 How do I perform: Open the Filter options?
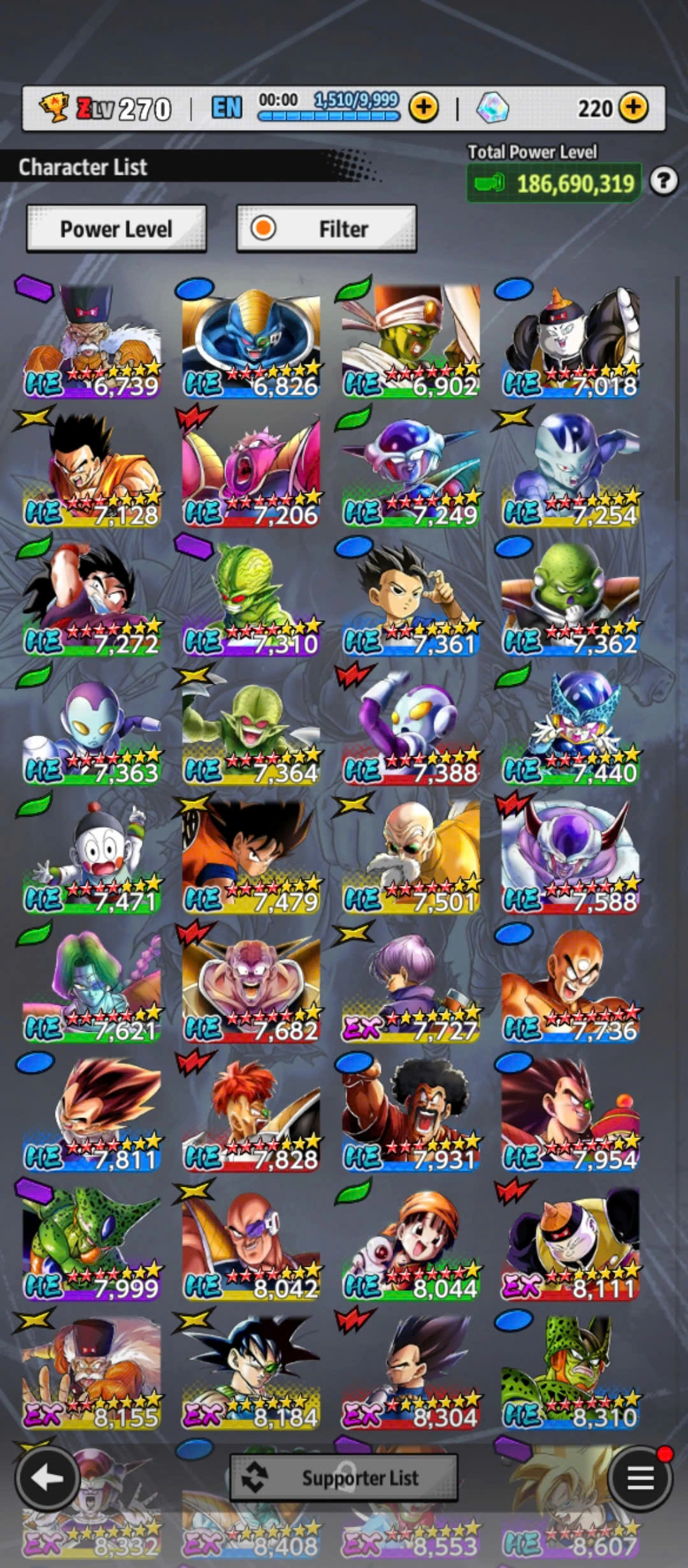coord(326,229)
